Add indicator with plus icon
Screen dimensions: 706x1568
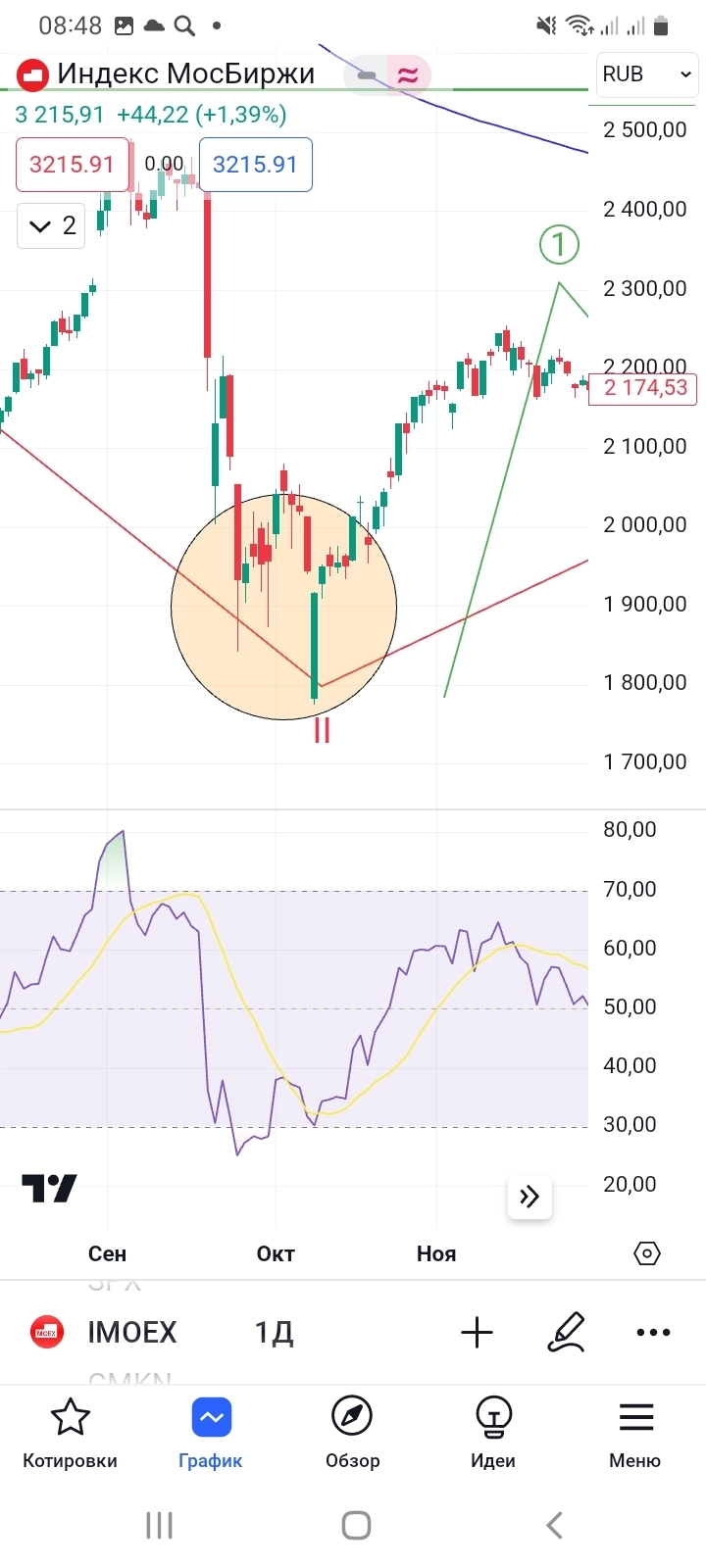tap(477, 1332)
